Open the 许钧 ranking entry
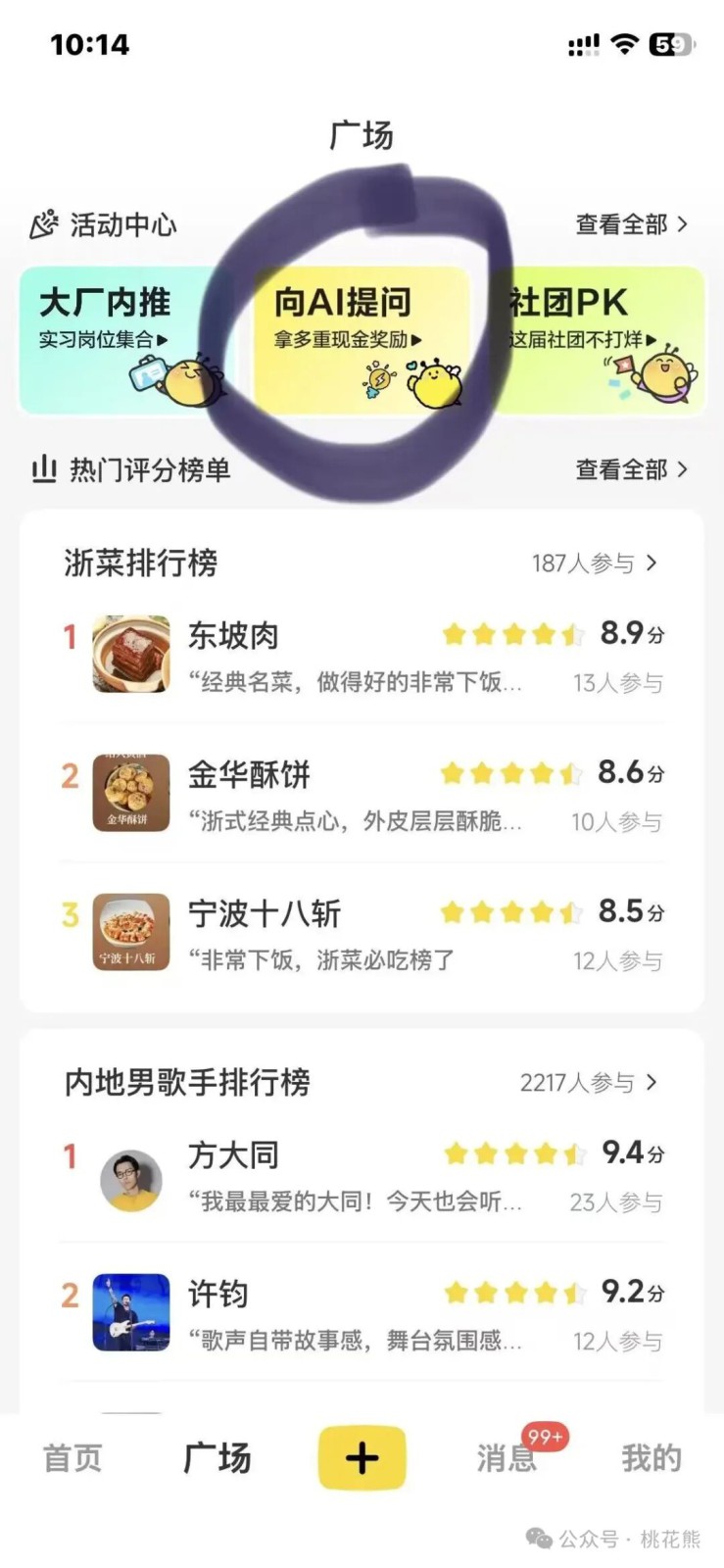This screenshot has height=1568, width=724. [x=362, y=1313]
